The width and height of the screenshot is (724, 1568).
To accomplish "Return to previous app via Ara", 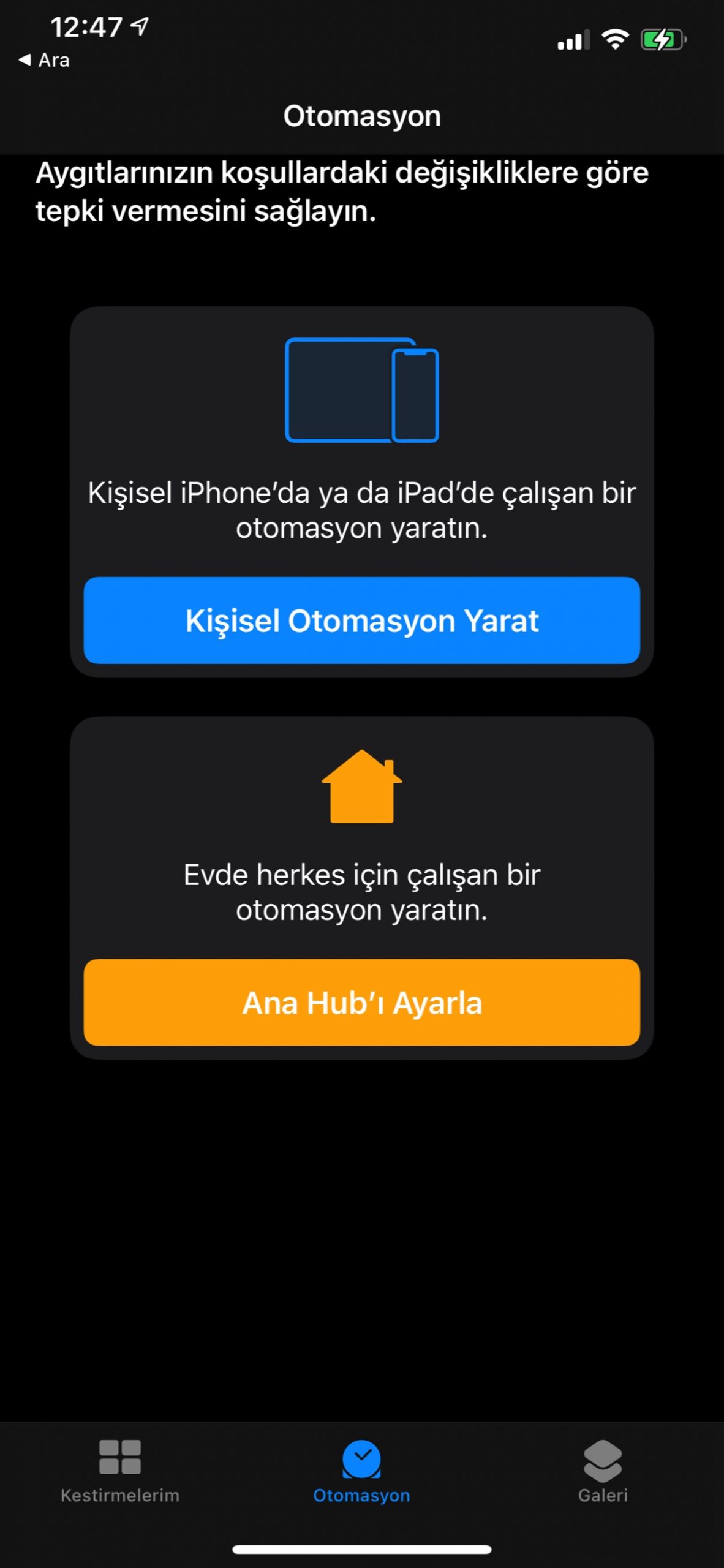I will click(44, 60).
